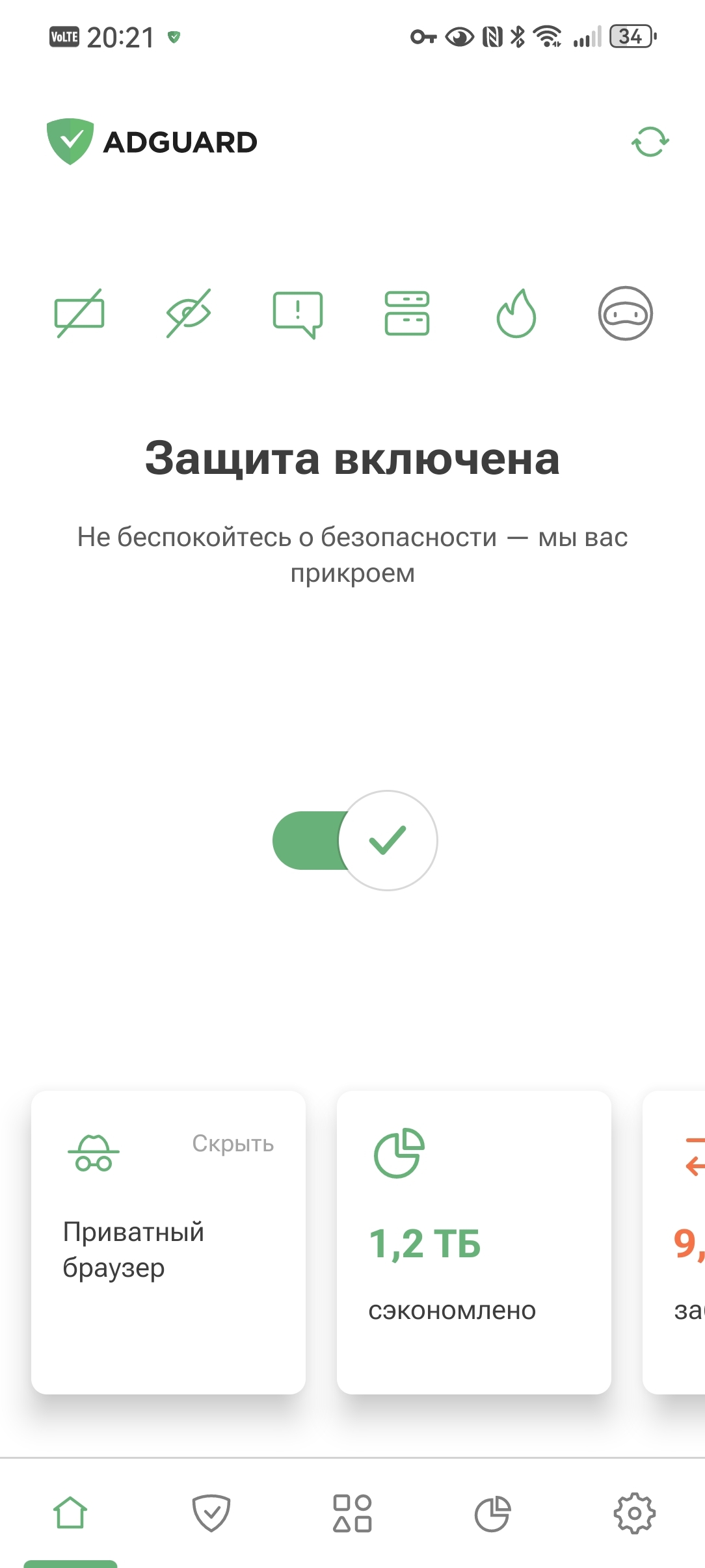Open the Приватный браузер card
Image resolution: width=705 pixels, height=1568 pixels.
click(x=168, y=1242)
